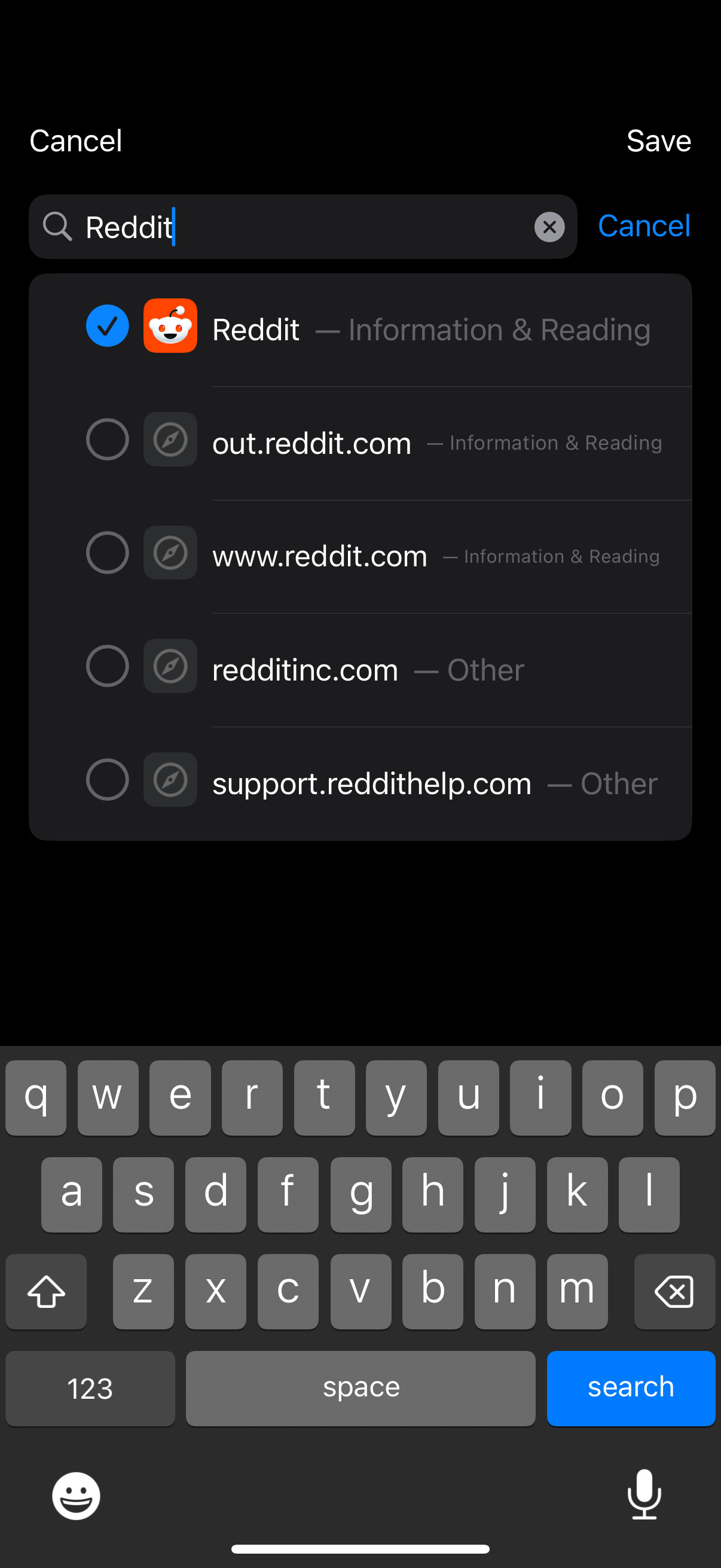Viewport: 721px width, 1568px height.
Task: Clear the Reddit search text
Action: pyautogui.click(x=549, y=227)
